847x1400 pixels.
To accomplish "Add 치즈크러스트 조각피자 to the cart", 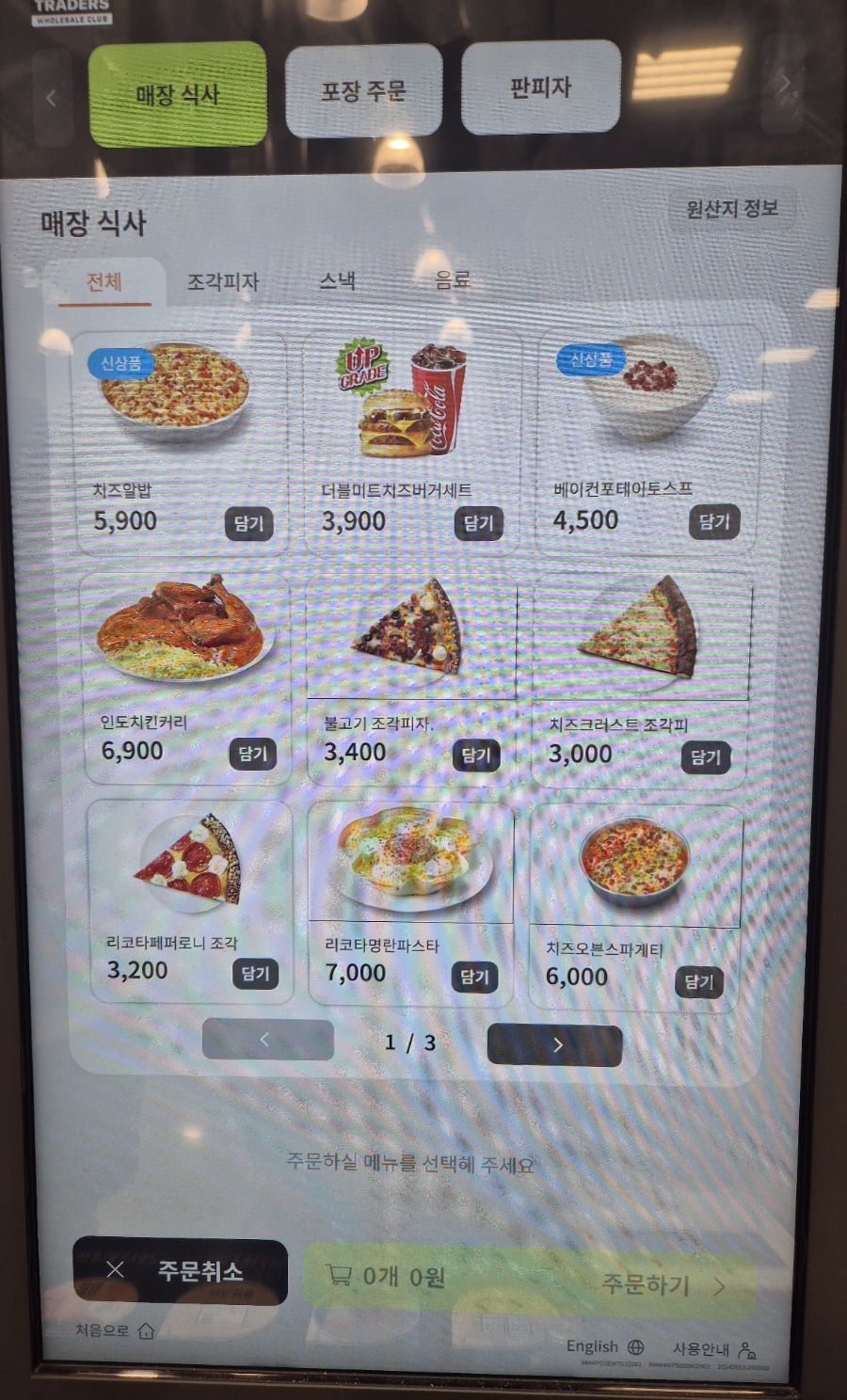I will tap(705, 756).
